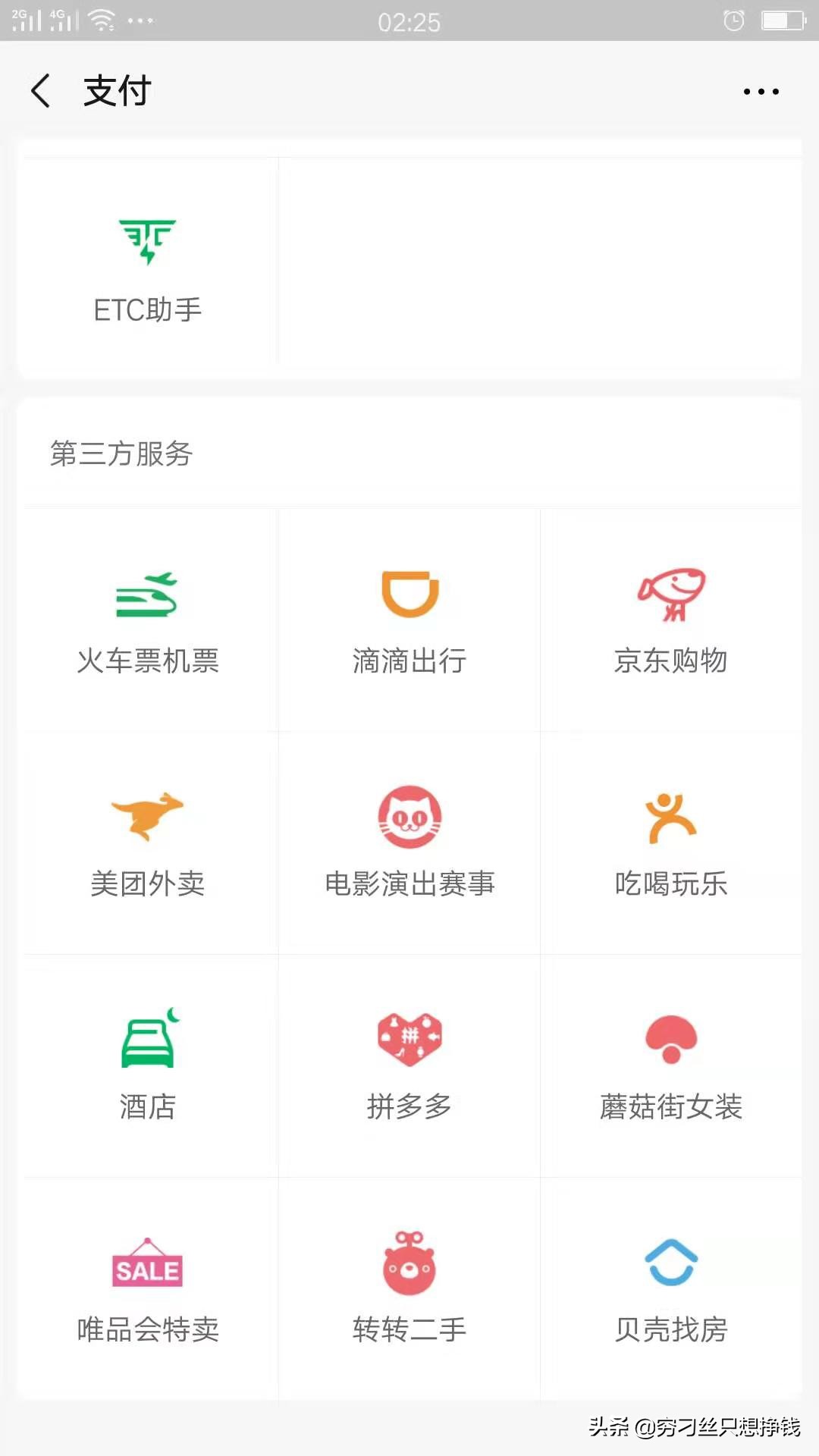The width and height of the screenshot is (819, 1456).
Task: Select the 支付 page title
Action: point(117,89)
